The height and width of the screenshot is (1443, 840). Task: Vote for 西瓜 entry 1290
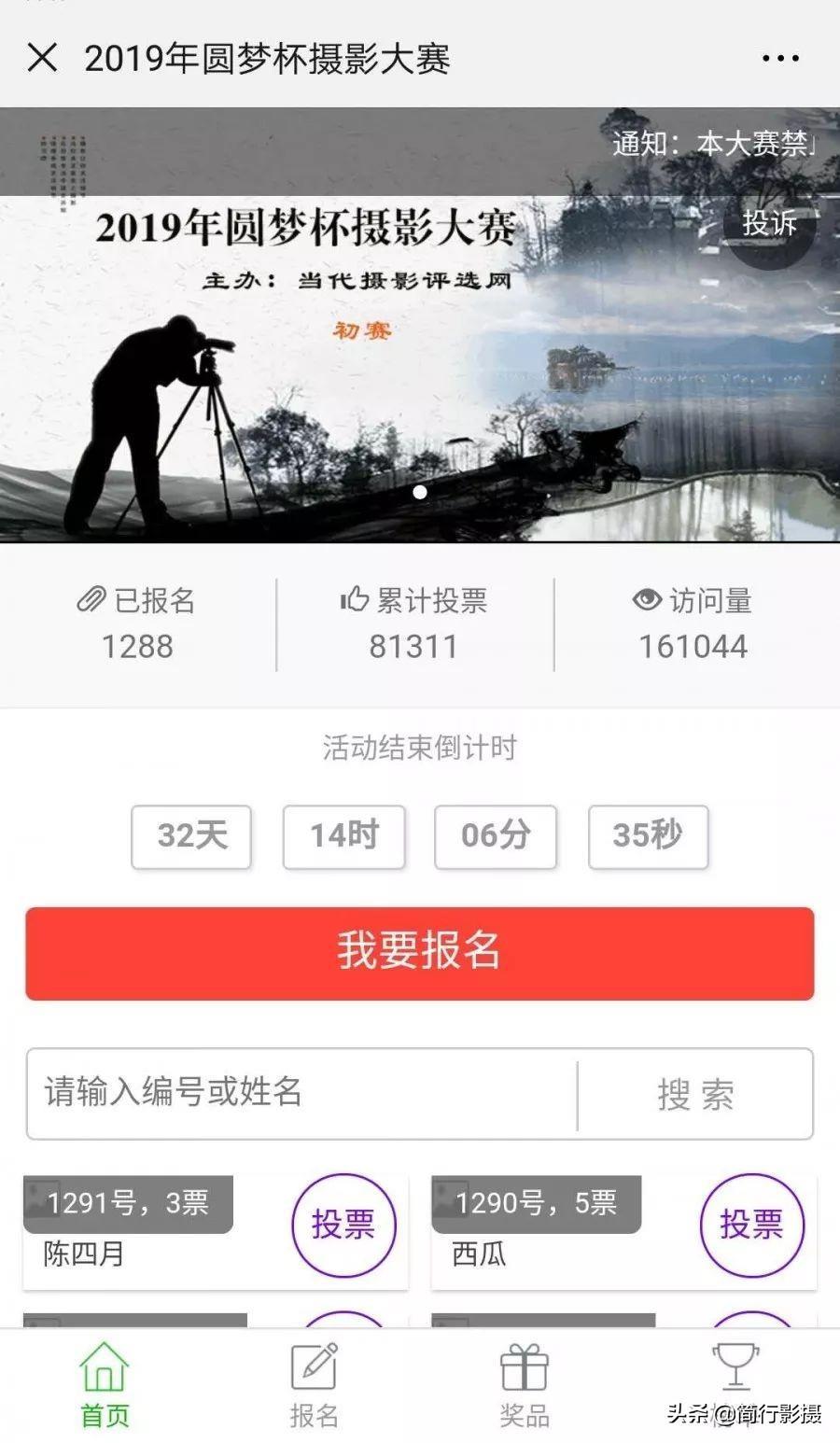(x=751, y=1225)
